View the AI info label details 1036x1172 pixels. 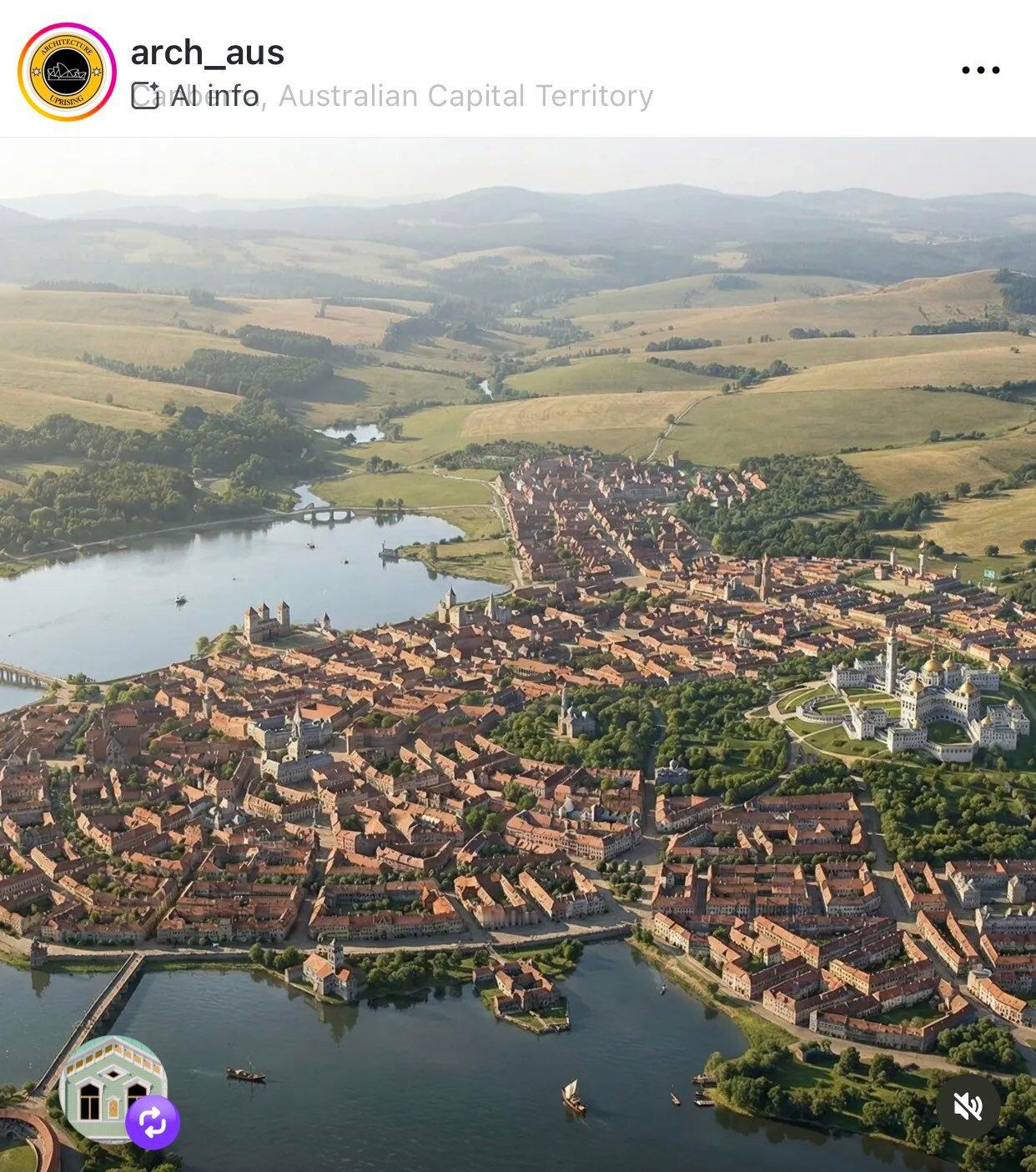coord(196,96)
